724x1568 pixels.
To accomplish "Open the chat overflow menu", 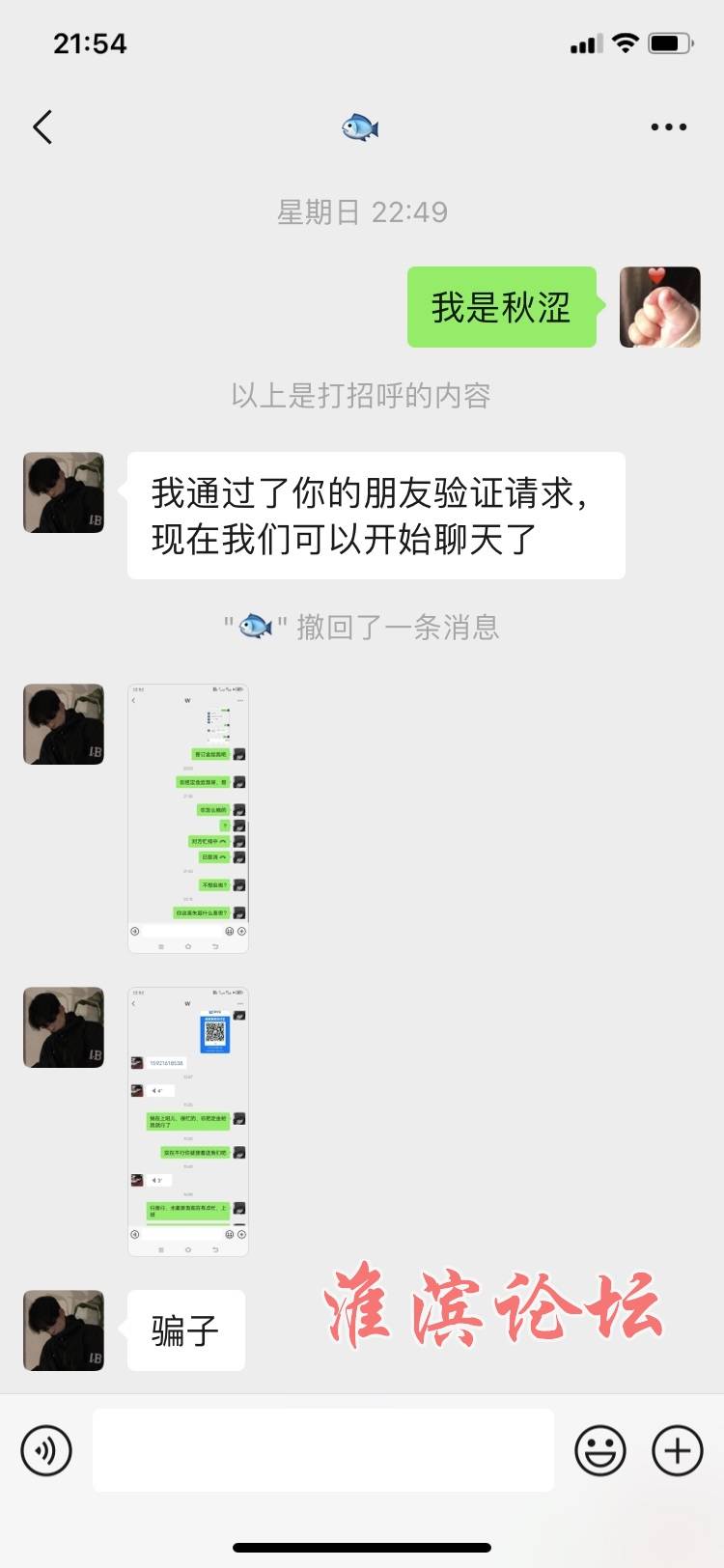I will [x=668, y=127].
